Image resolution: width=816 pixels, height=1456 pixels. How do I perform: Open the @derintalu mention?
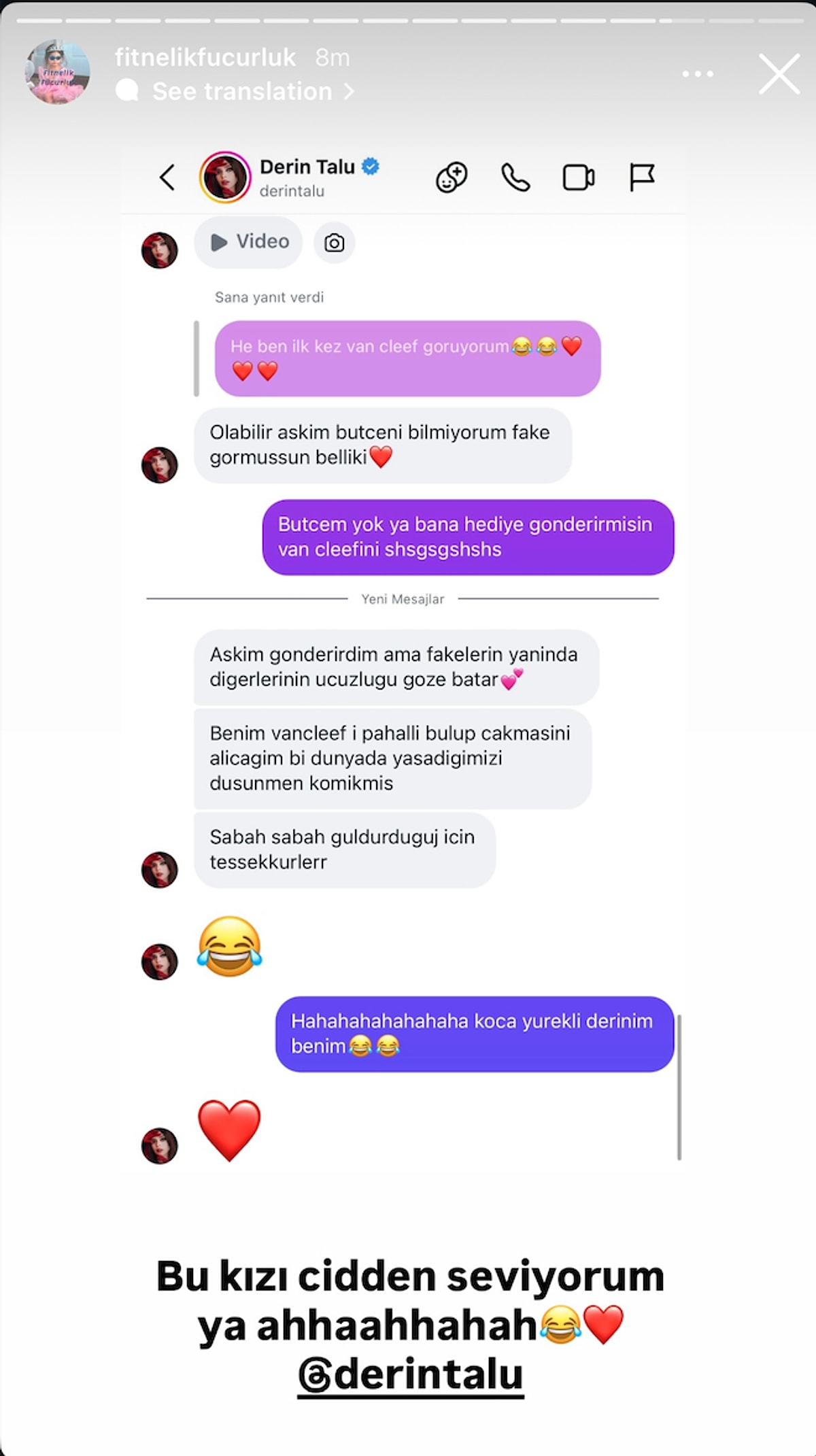411,1374
